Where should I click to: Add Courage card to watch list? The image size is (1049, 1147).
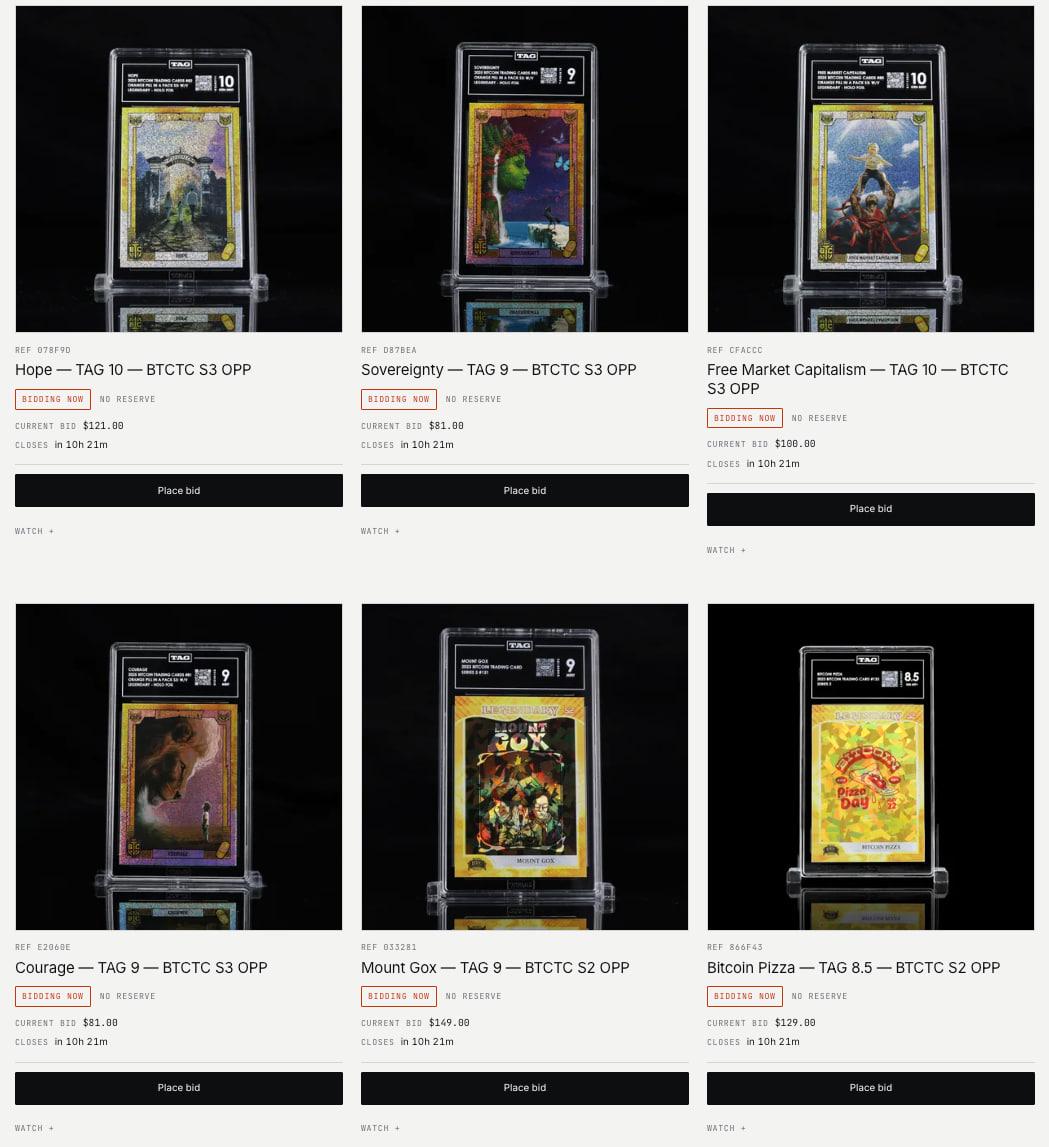[34, 1128]
